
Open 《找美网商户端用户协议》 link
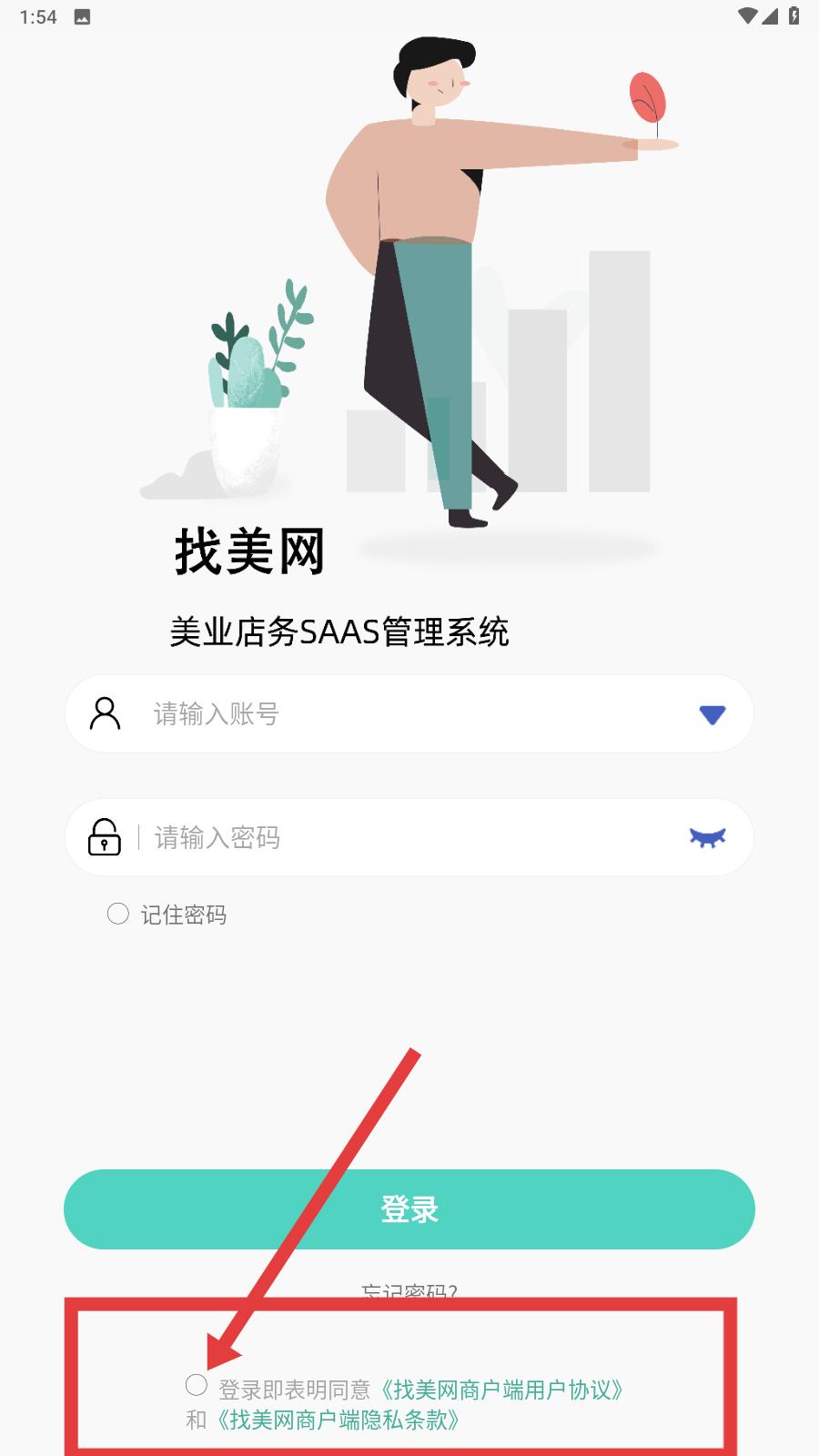[x=502, y=1390]
